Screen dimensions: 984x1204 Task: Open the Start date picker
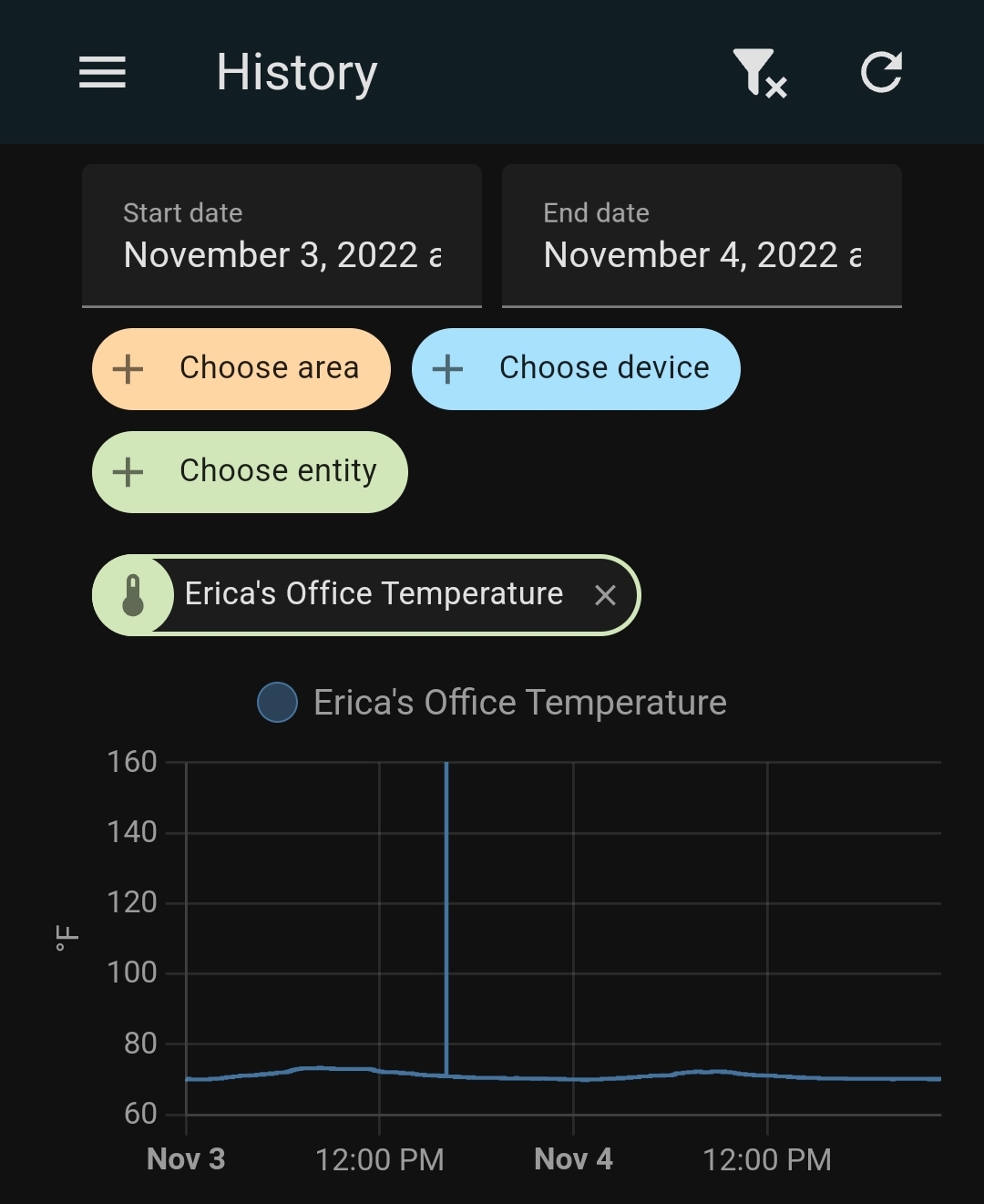pyautogui.click(x=282, y=235)
